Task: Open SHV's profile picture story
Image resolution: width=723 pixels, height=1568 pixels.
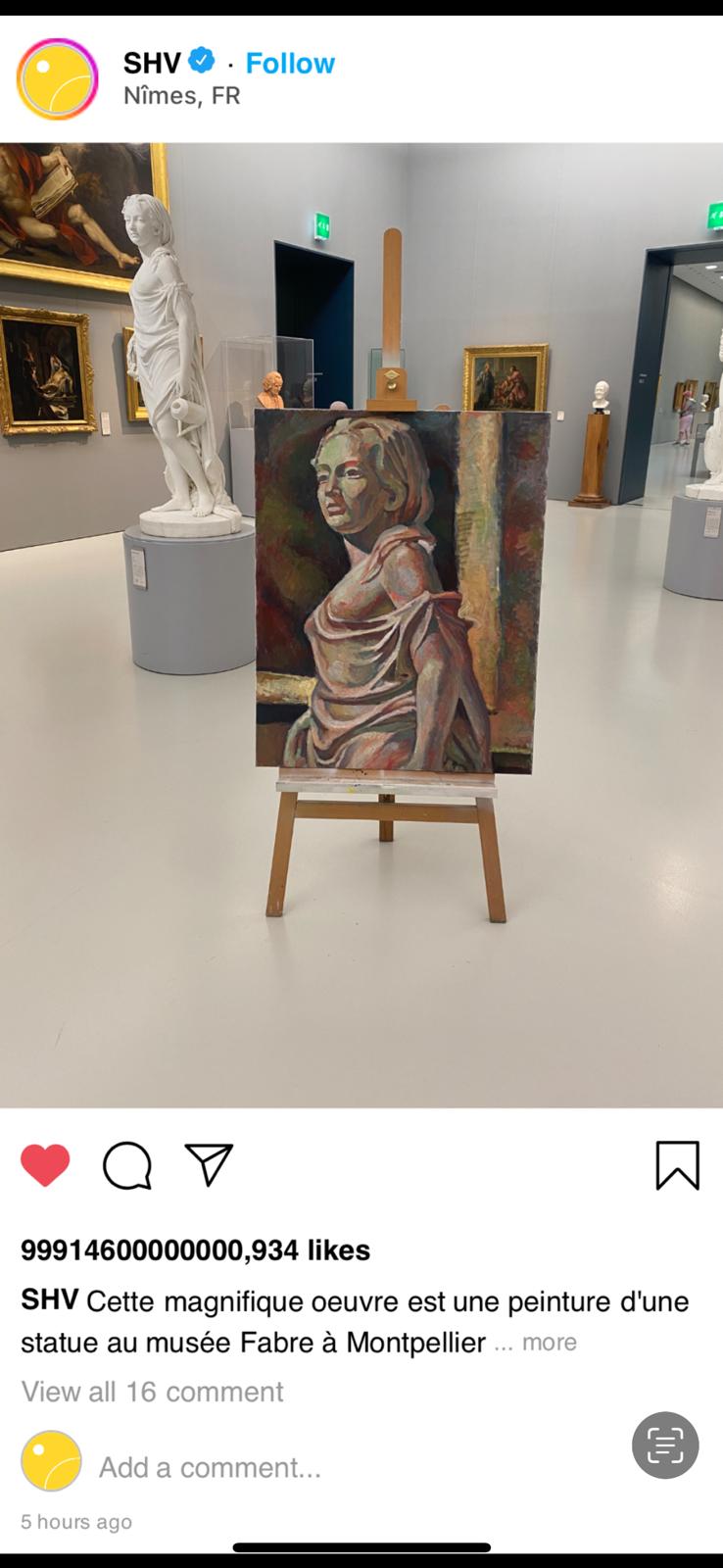Action: pyautogui.click(x=57, y=78)
